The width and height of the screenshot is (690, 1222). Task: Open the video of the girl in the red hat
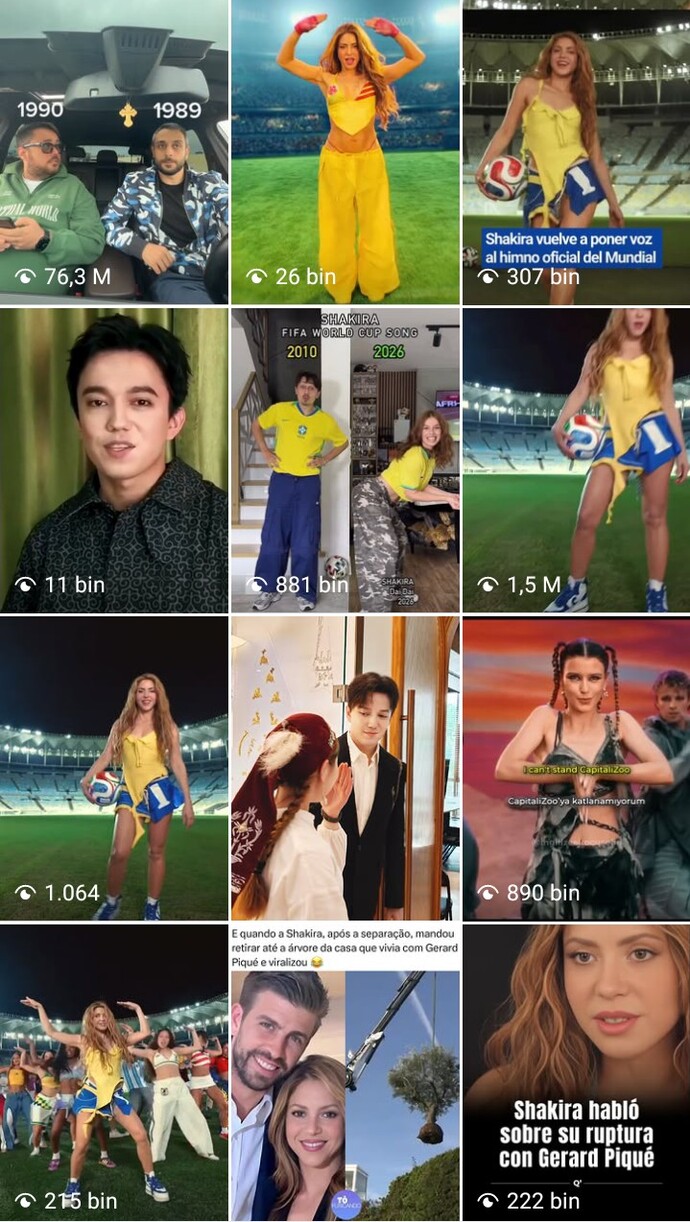pyautogui.click(x=346, y=768)
